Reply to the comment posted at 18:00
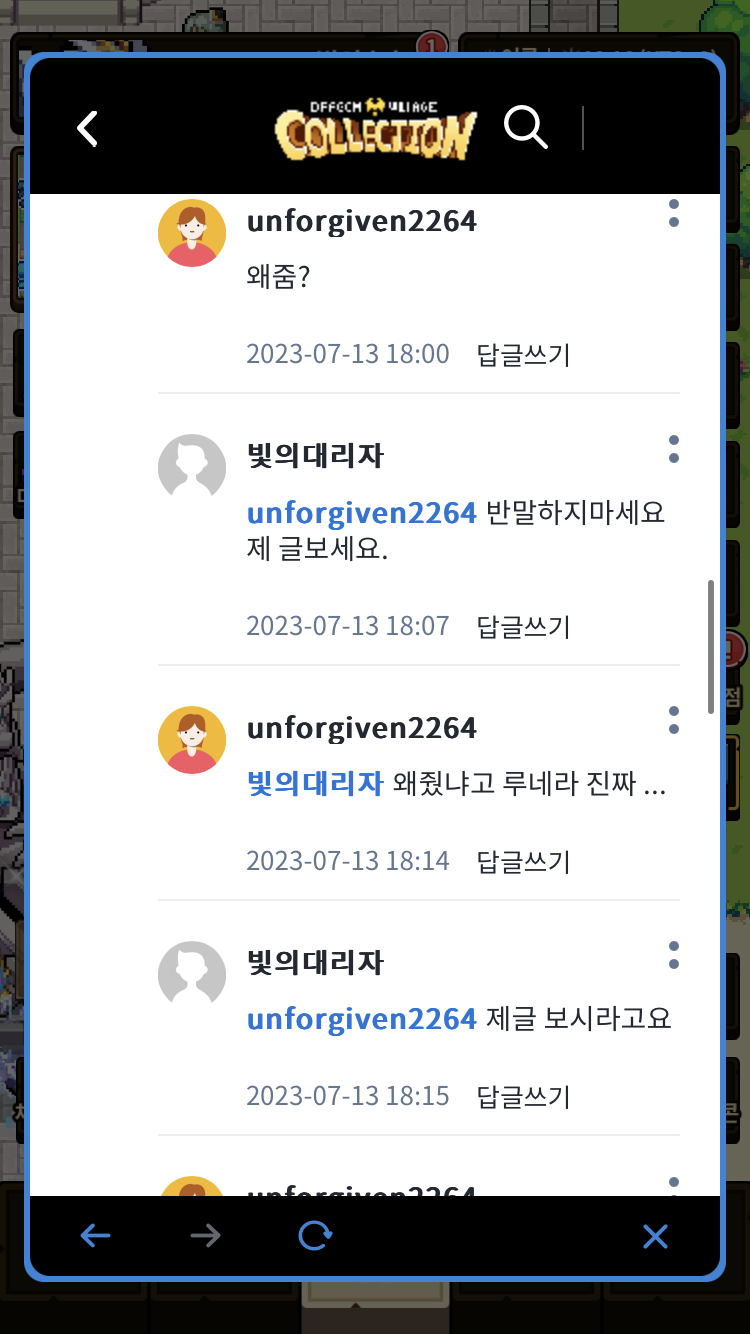The image size is (750, 1334). (523, 354)
